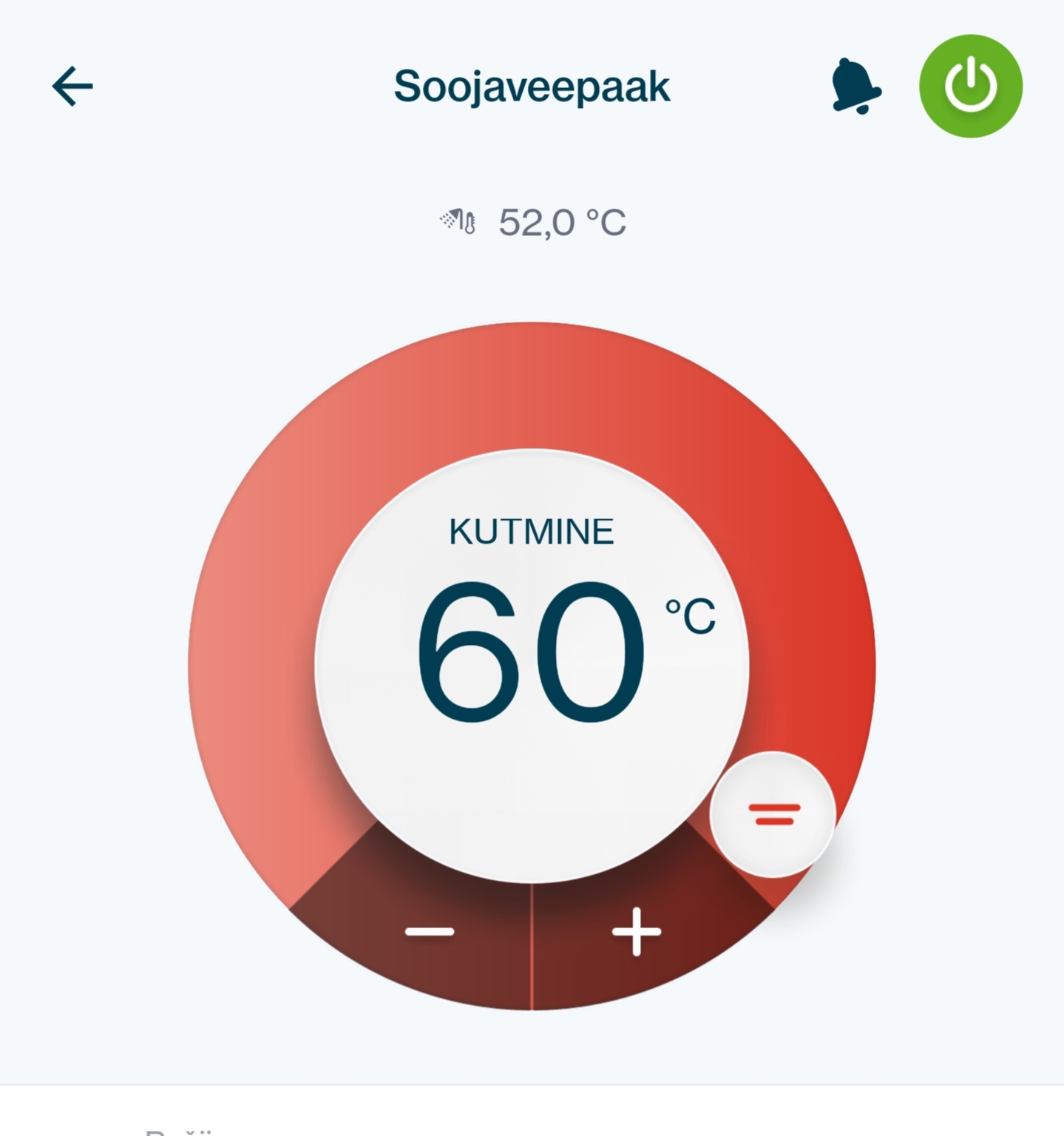
Task: Increase temperature with plus button
Action: 637,932
